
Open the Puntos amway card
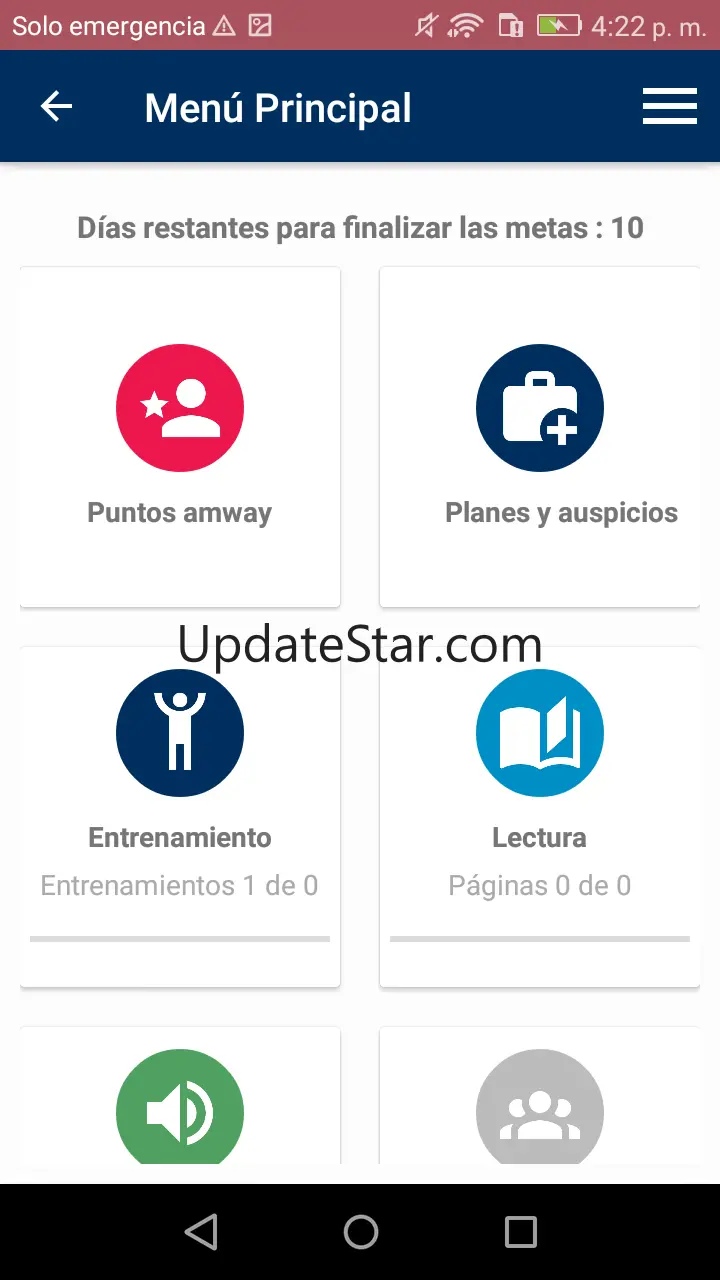(x=180, y=437)
